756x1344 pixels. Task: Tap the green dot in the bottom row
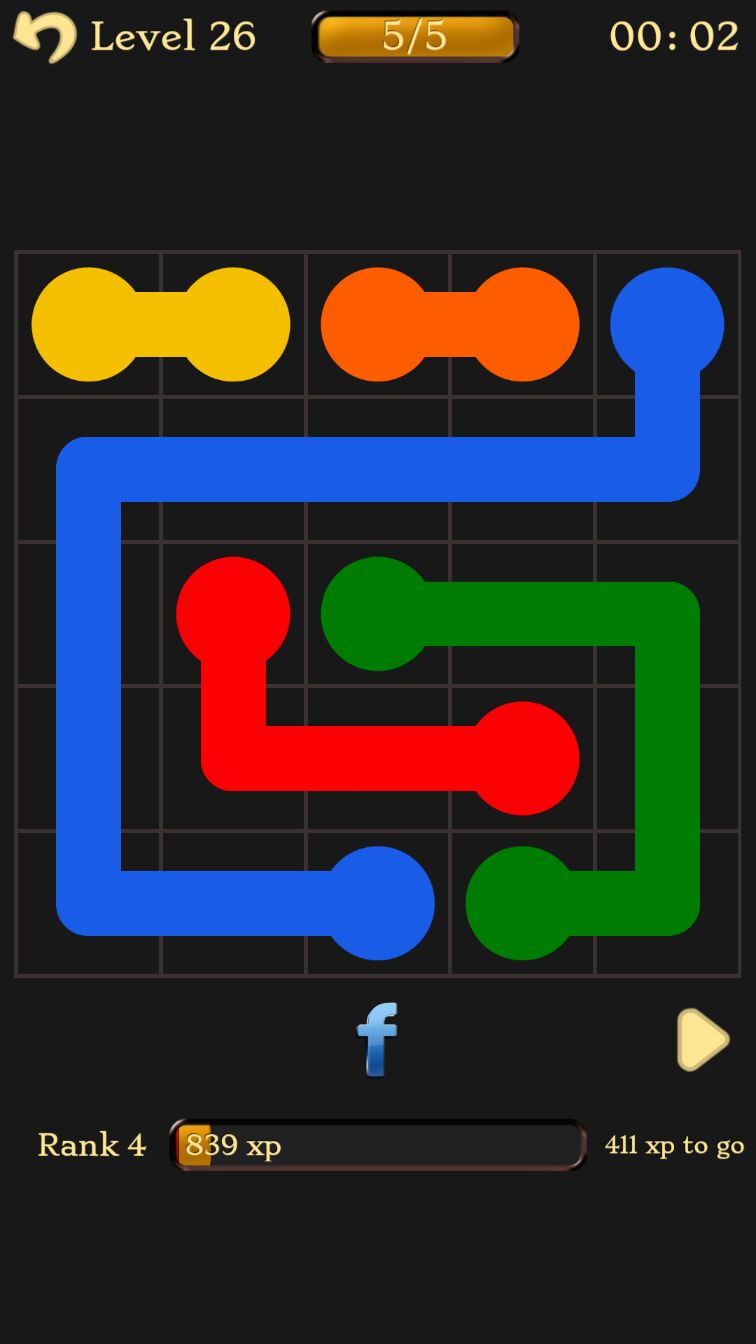pyautogui.click(x=521, y=903)
